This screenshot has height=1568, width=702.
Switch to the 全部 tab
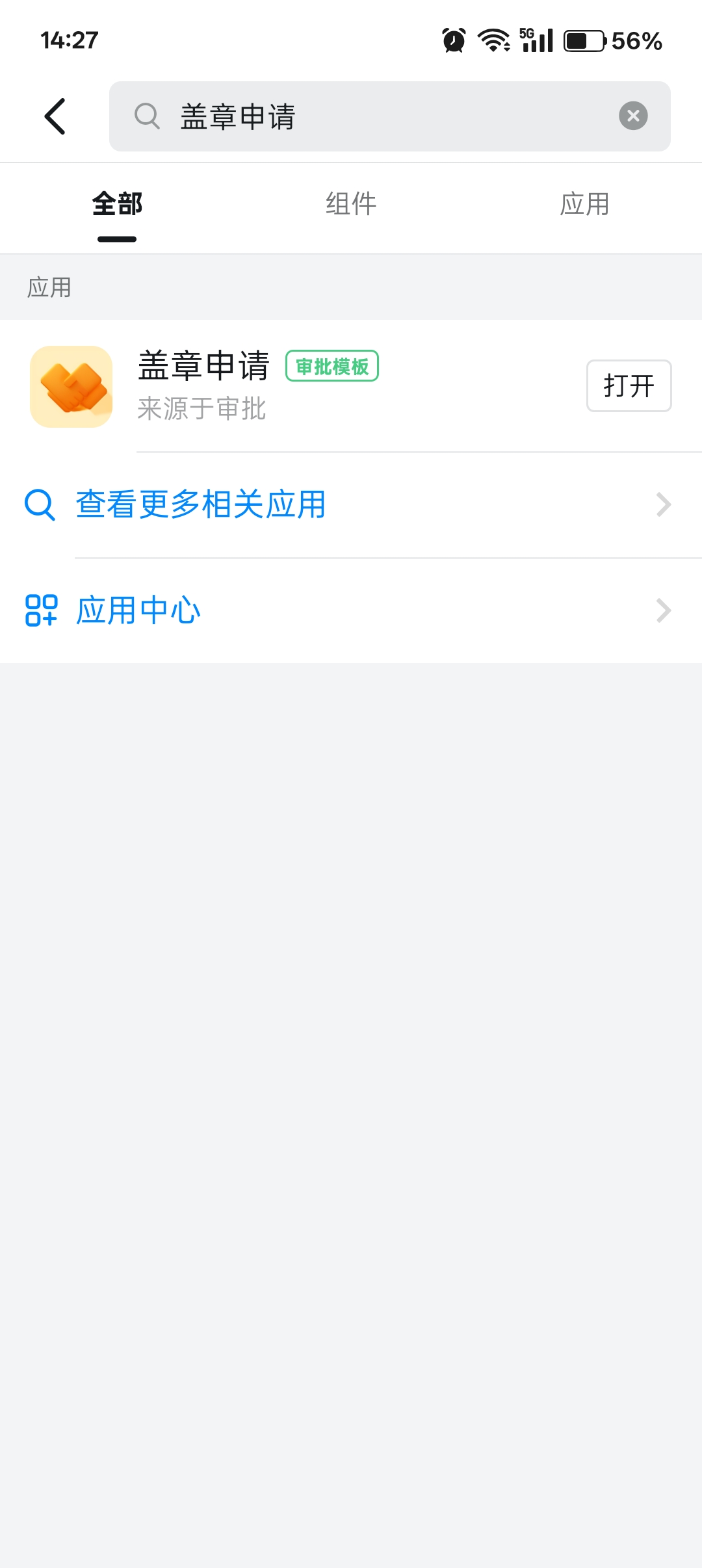(x=117, y=205)
